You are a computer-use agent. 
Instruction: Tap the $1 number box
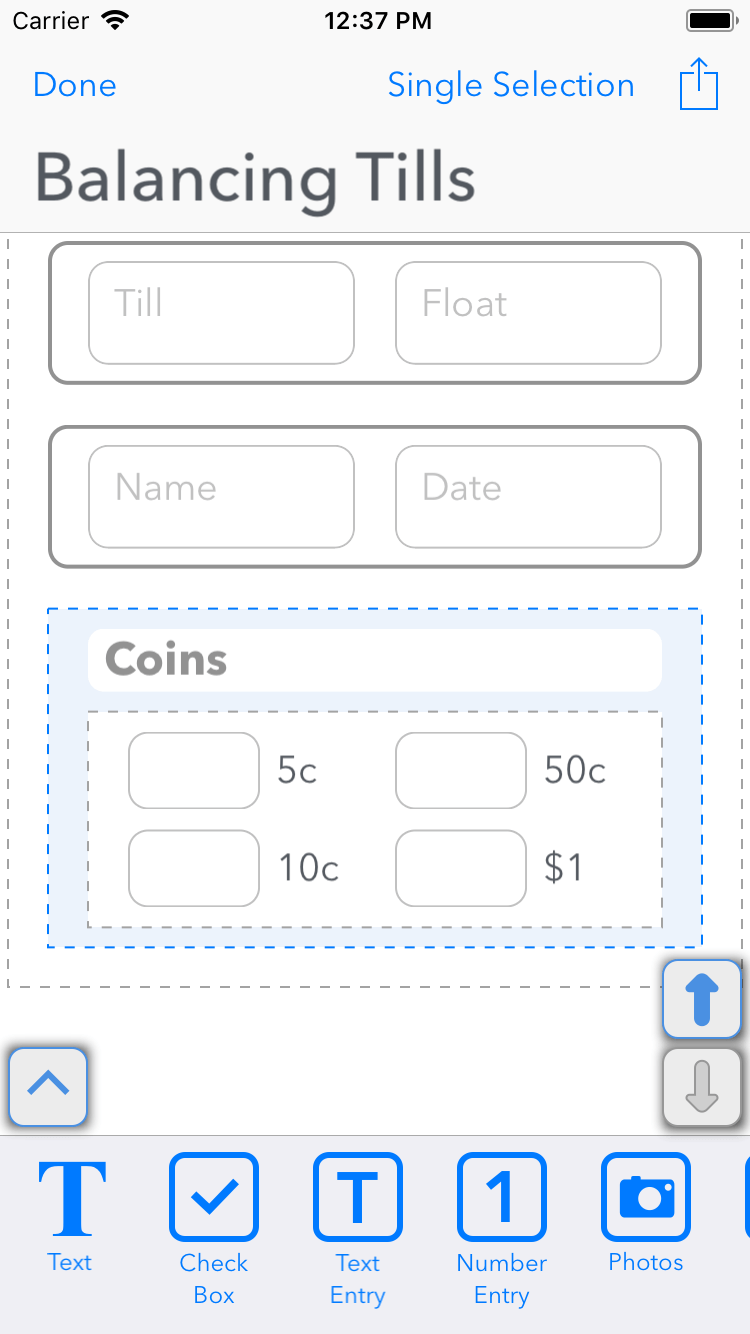pyautogui.click(x=461, y=868)
